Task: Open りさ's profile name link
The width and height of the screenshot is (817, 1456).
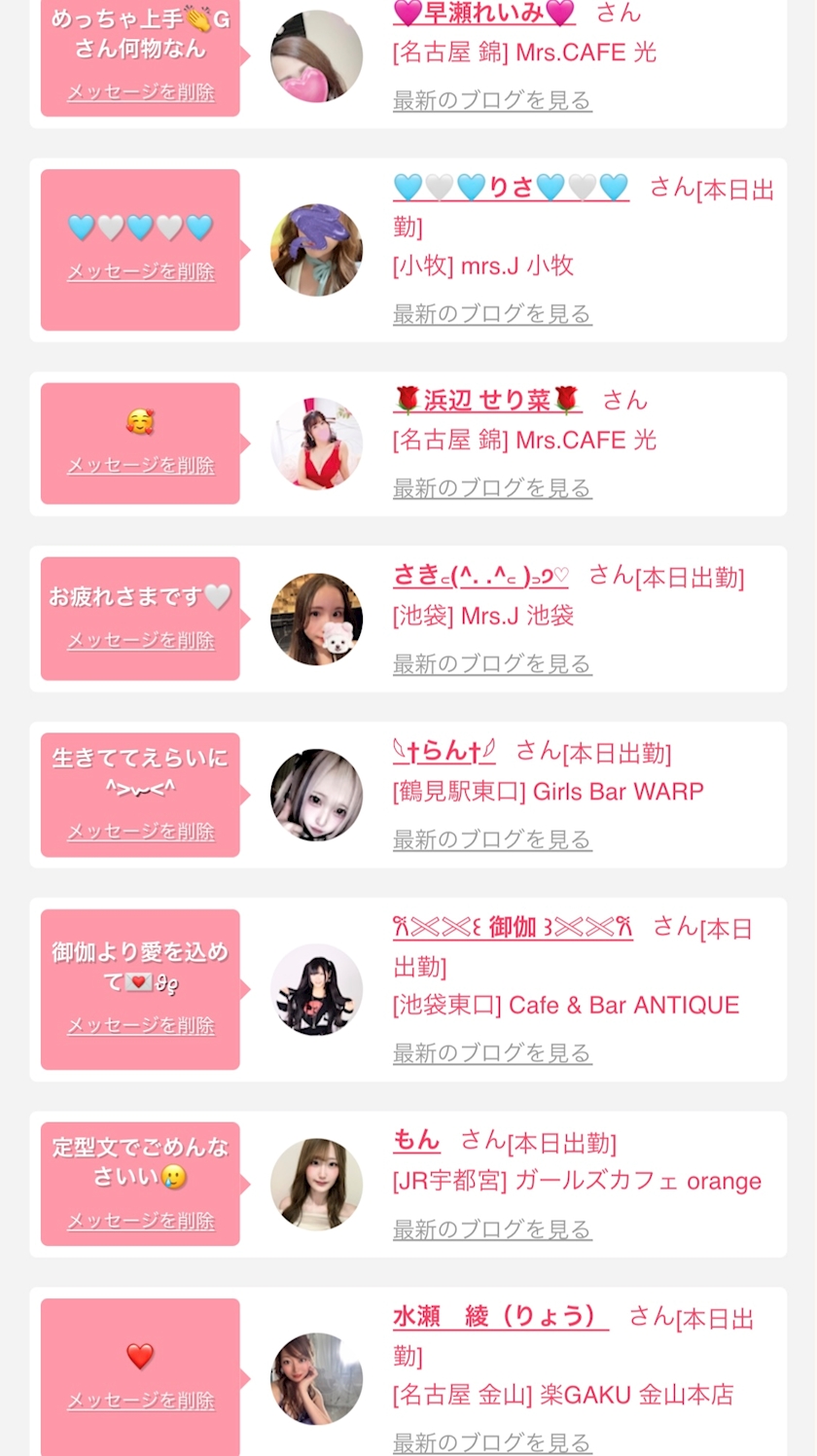Action: point(511,187)
